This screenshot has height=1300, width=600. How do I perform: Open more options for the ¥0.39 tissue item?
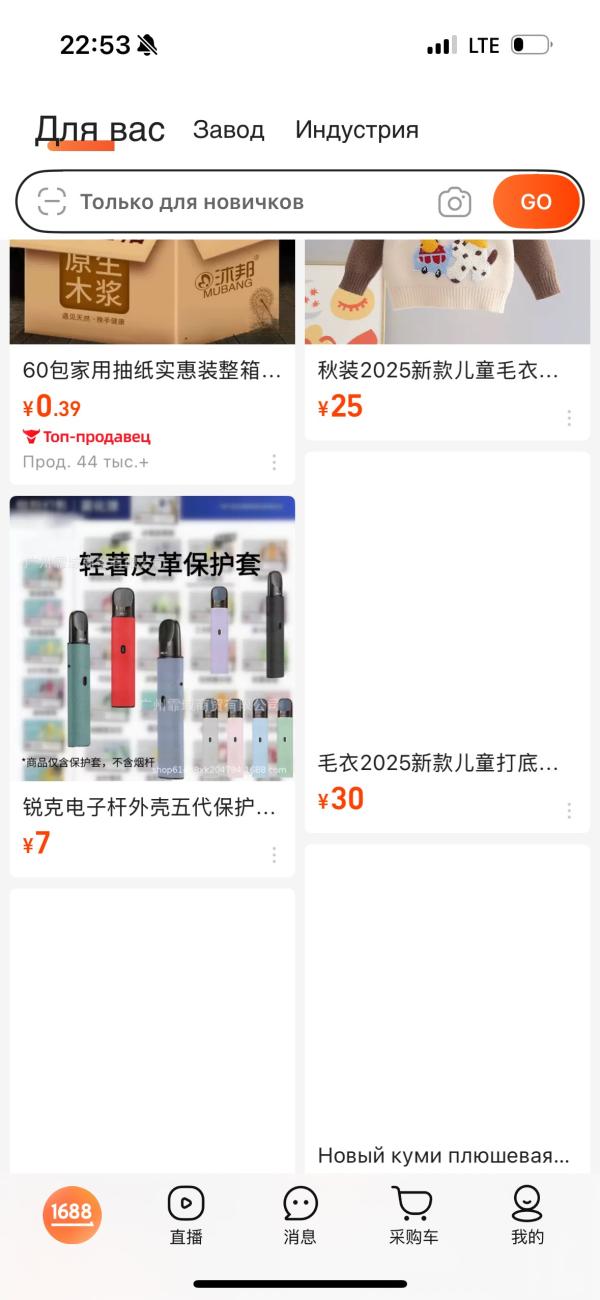pos(274,462)
